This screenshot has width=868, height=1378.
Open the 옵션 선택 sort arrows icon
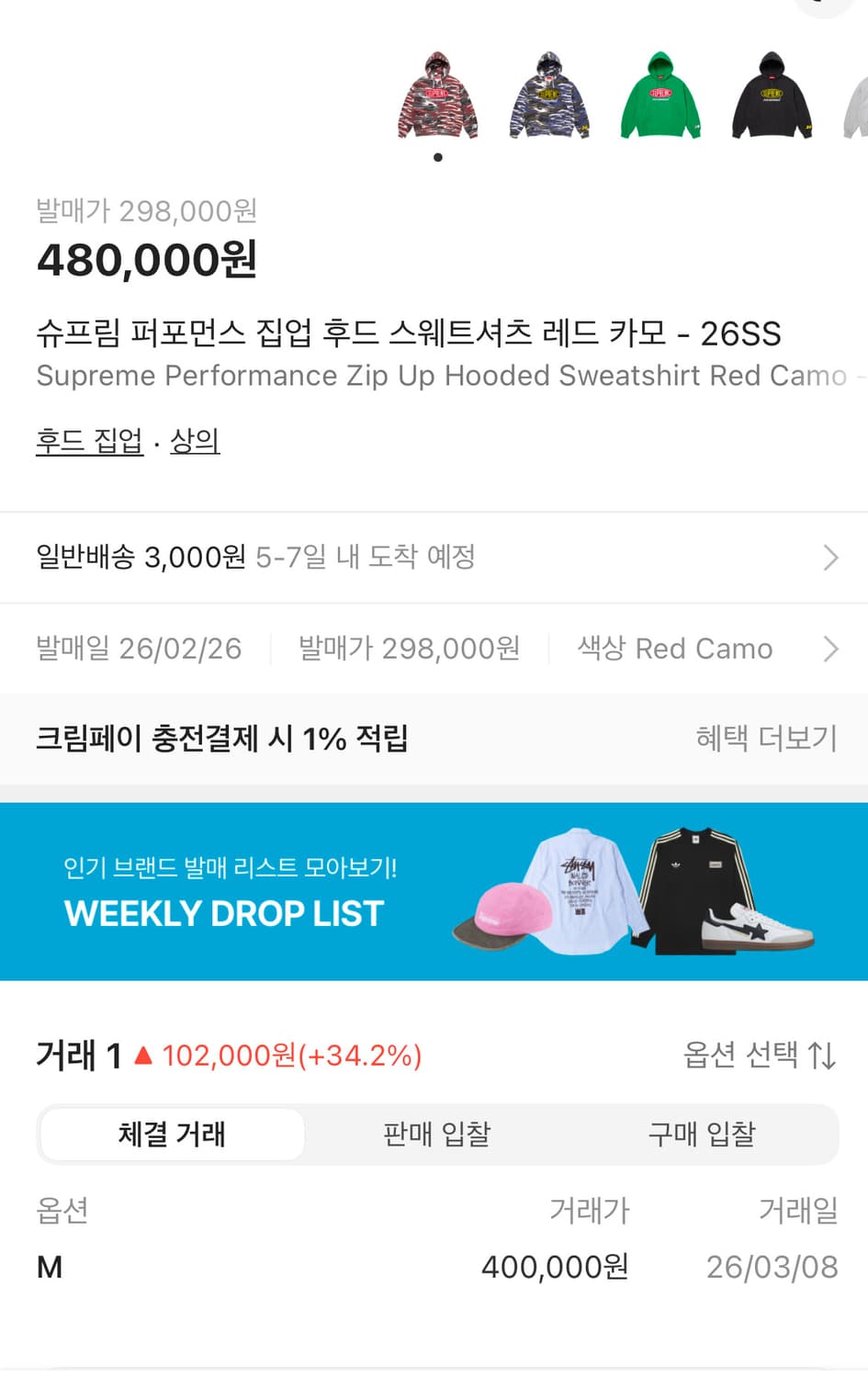822,1056
